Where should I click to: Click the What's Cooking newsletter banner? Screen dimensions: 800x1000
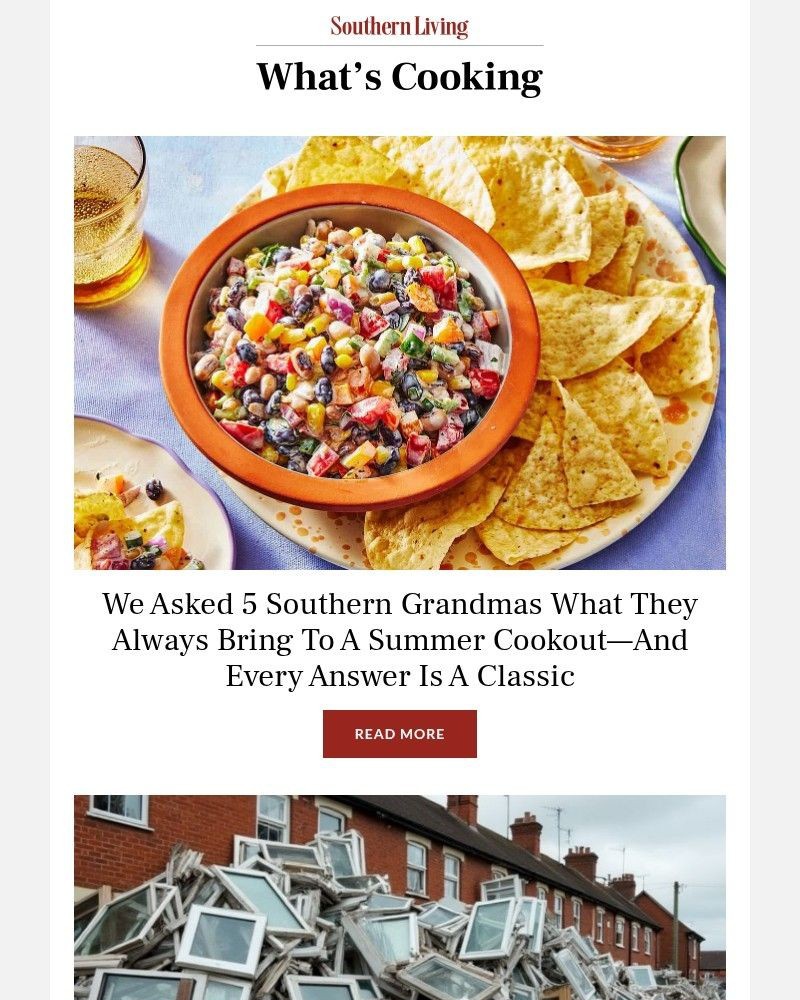[x=399, y=75]
